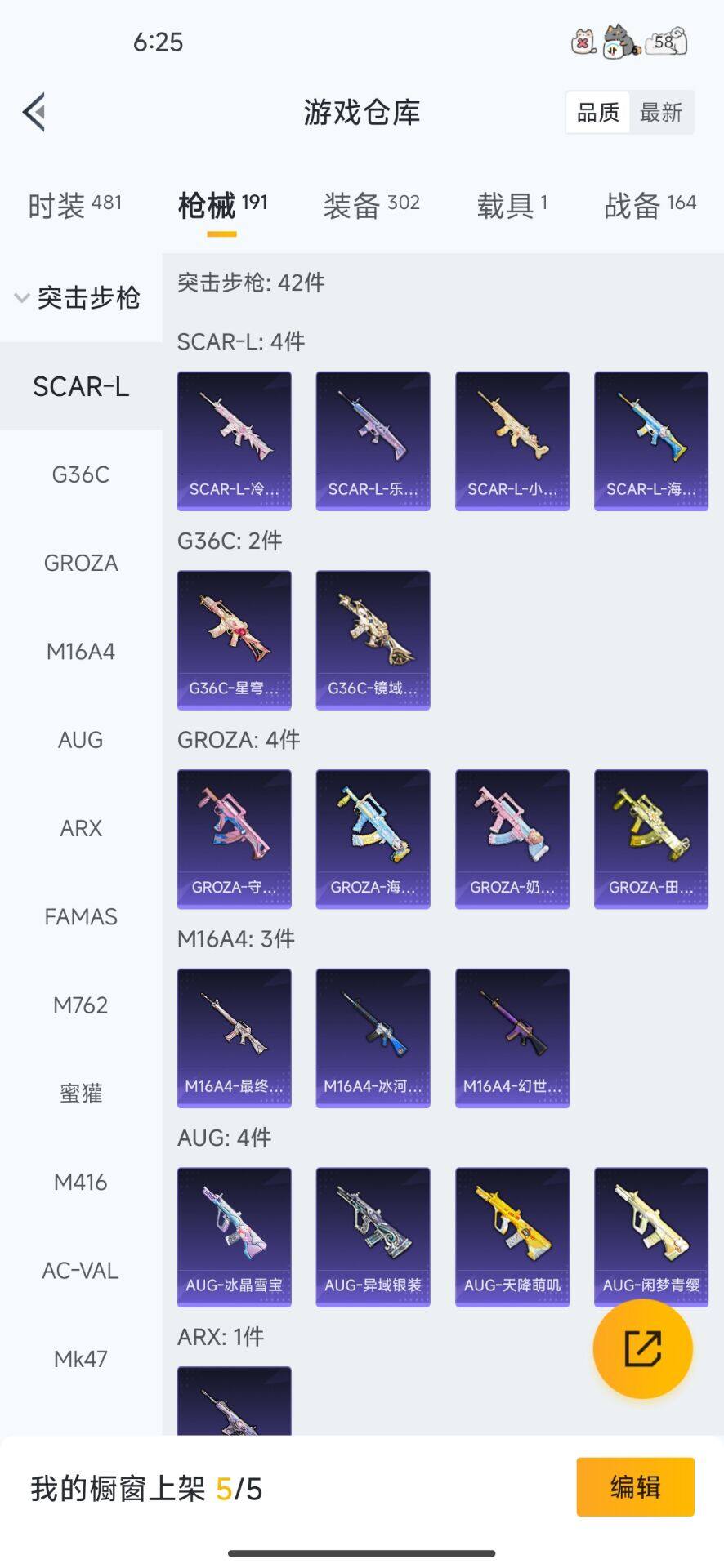
Task: Tap the 编辑 button
Action: pyautogui.click(x=635, y=1487)
